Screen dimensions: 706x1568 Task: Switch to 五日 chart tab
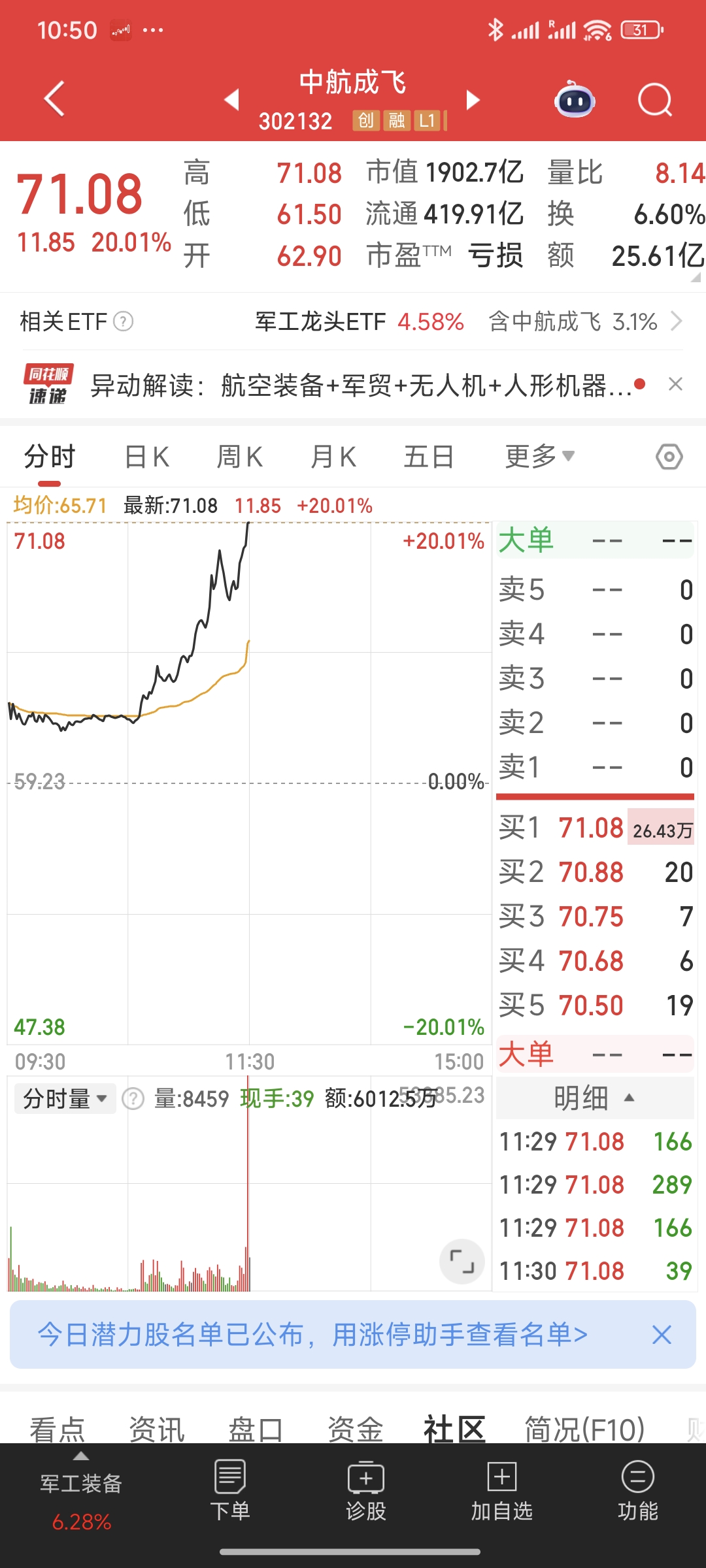[x=429, y=457]
